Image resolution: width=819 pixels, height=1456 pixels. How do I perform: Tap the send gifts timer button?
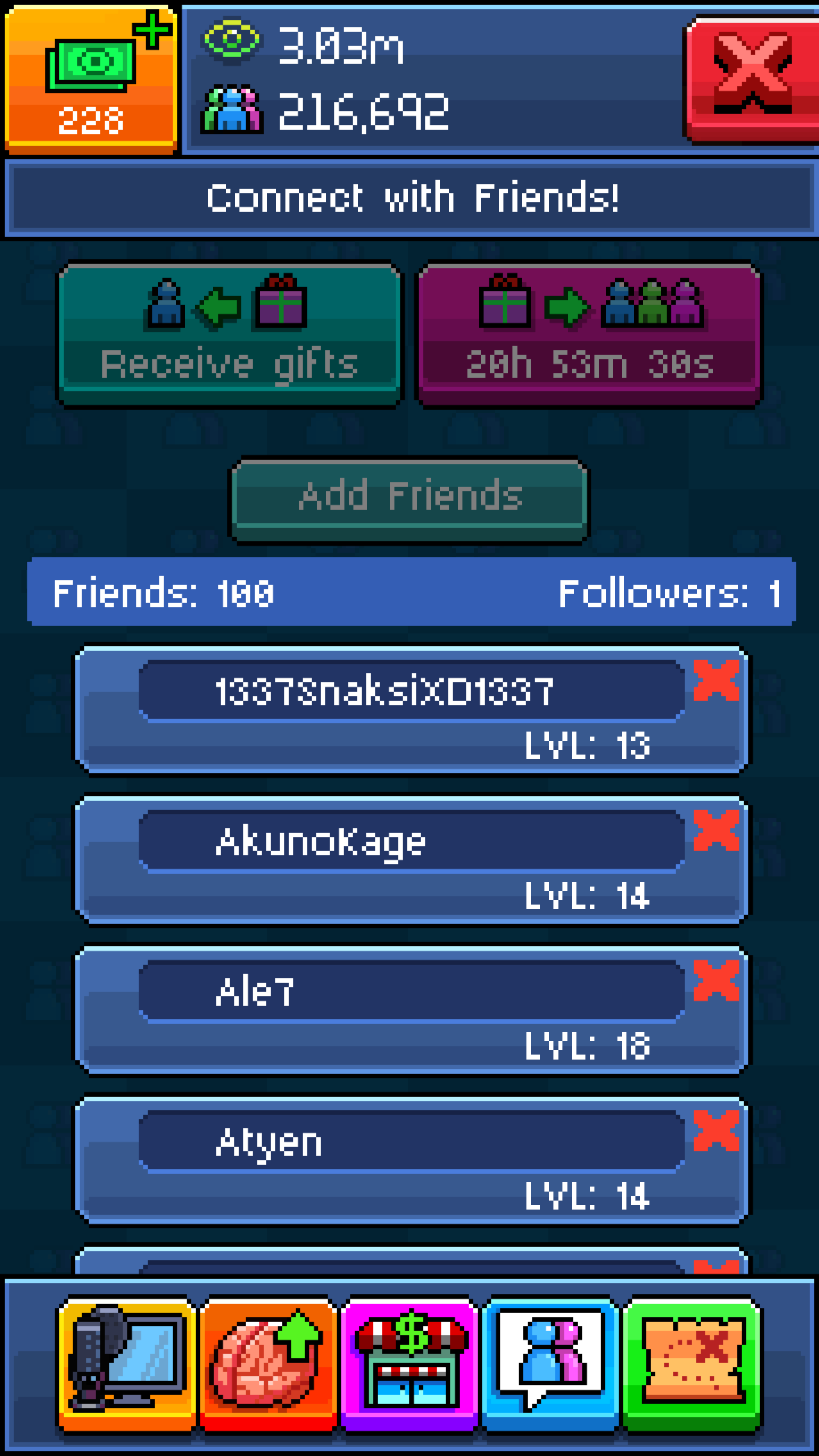coord(589,334)
